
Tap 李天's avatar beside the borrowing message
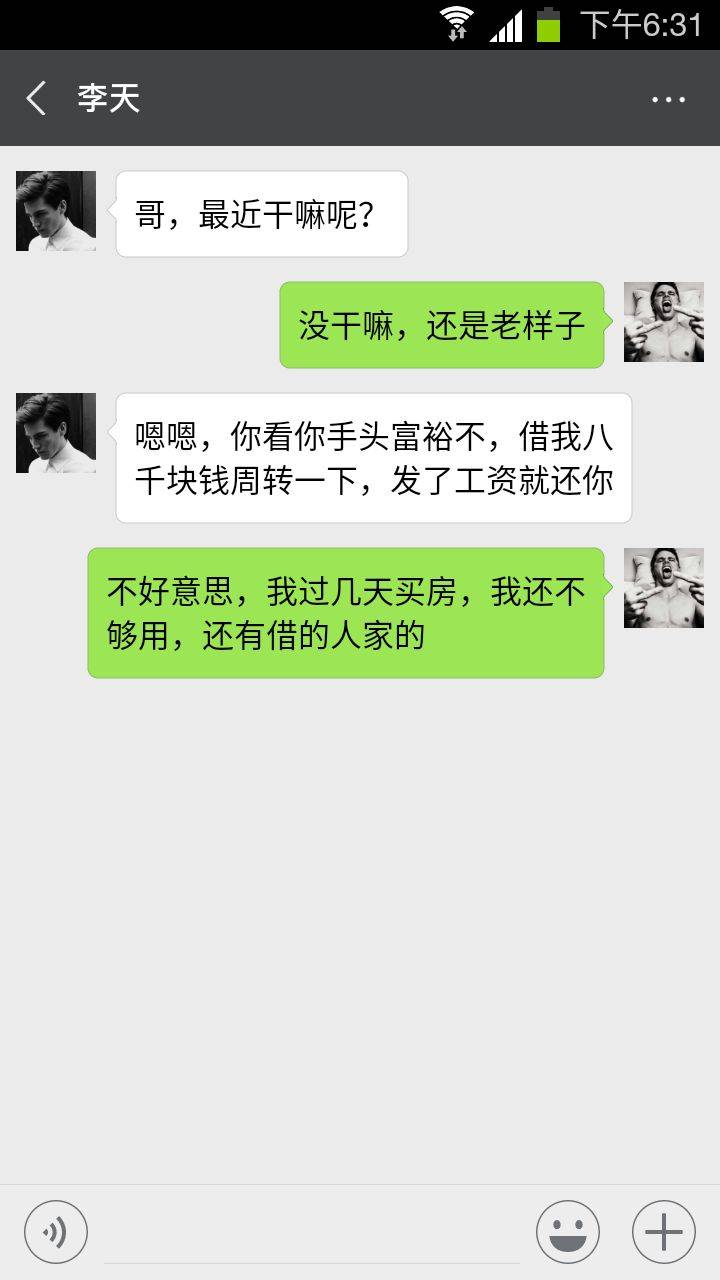[55, 433]
